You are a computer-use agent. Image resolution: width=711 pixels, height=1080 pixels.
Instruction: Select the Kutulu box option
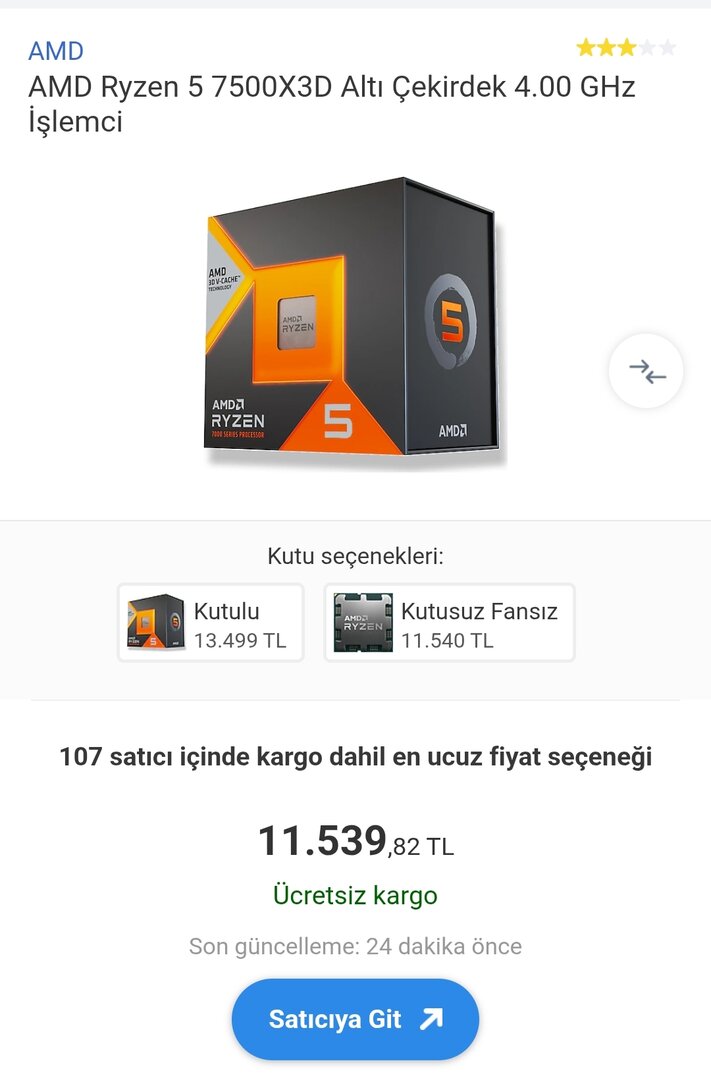[x=211, y=623]
